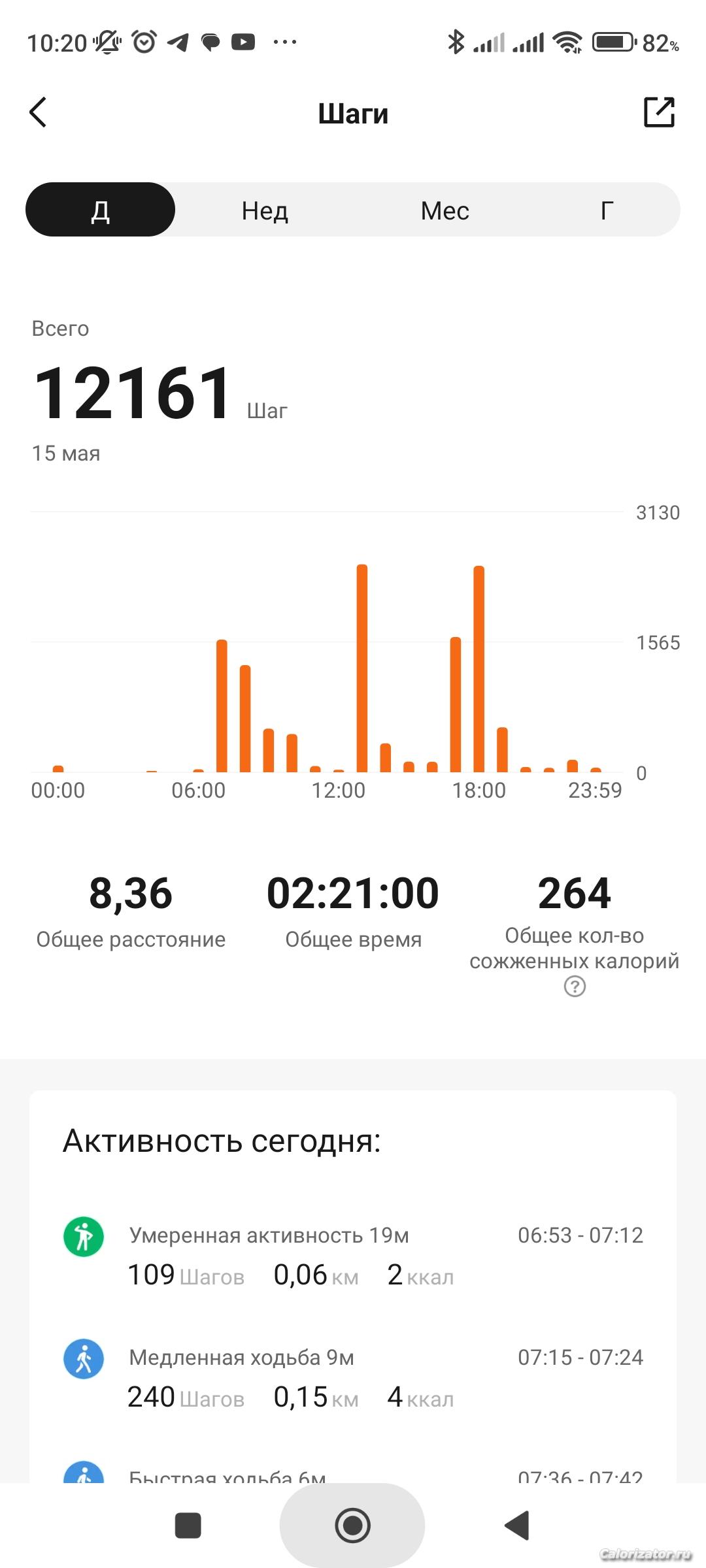The height and width of the screenshot is (1568, 706).
Task: Switch to the Мес monthly view
Action: tap(445, 211)
